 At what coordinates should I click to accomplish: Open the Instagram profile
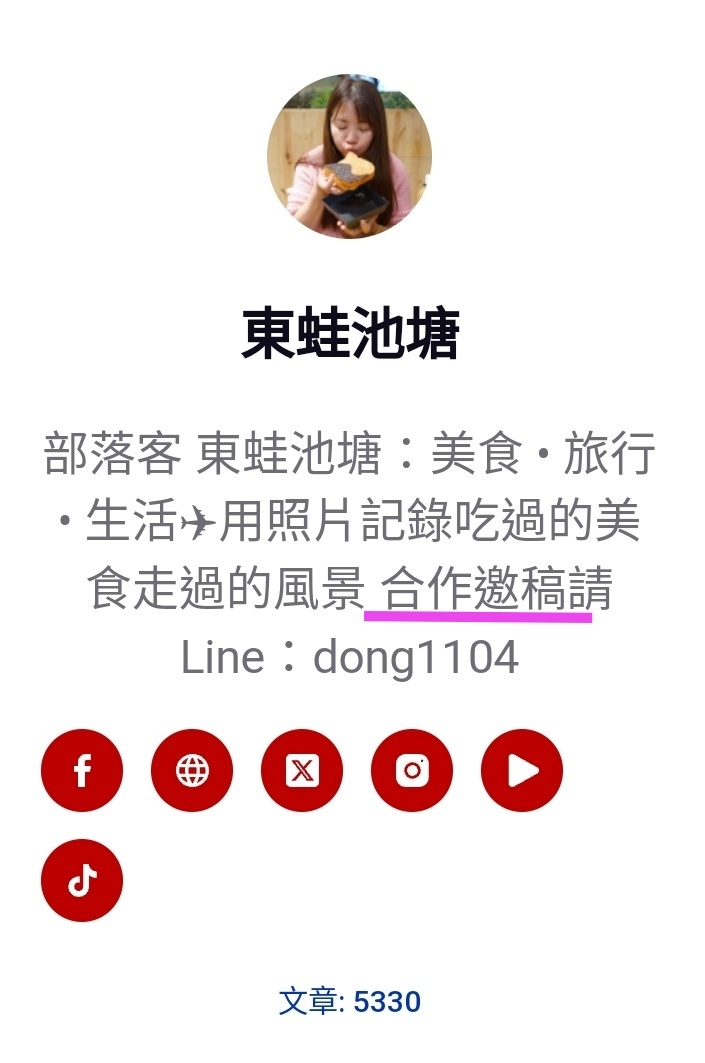click(412, 770)
